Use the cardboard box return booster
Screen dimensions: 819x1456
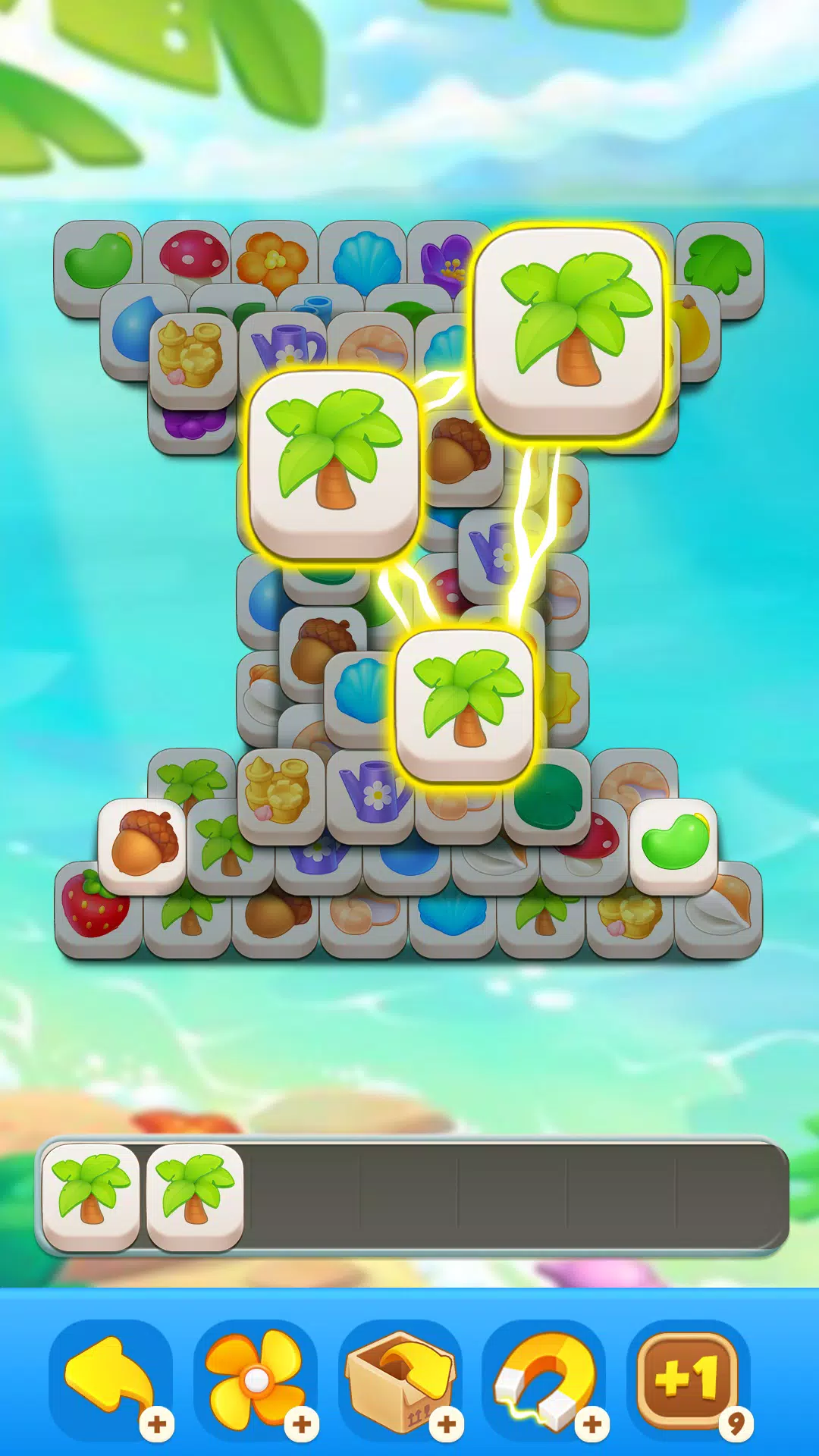click(400, 1380)
